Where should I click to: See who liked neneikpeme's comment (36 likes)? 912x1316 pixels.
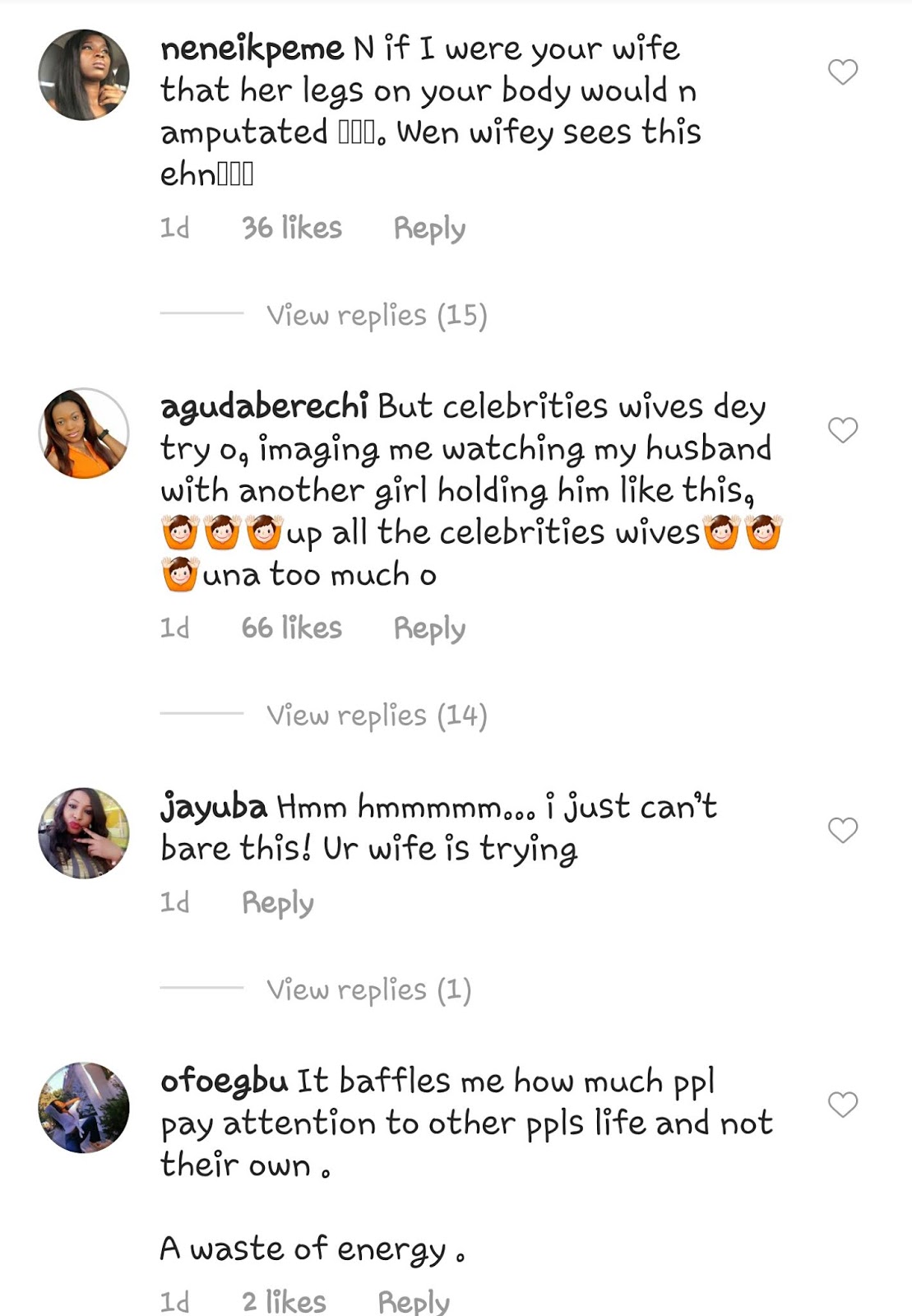[292, 228]
